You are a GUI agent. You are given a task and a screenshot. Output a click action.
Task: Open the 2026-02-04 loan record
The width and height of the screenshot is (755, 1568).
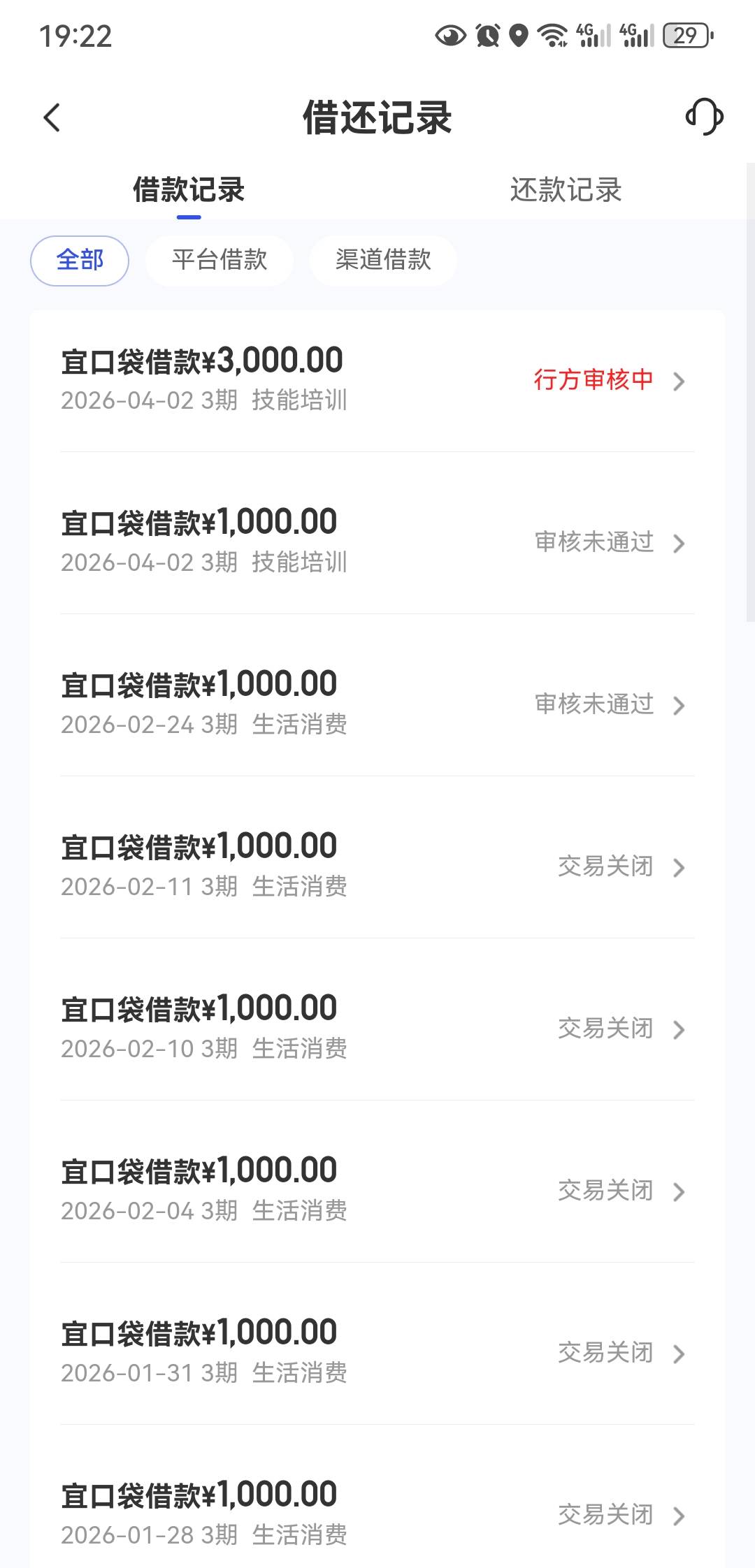(377, 1191)
